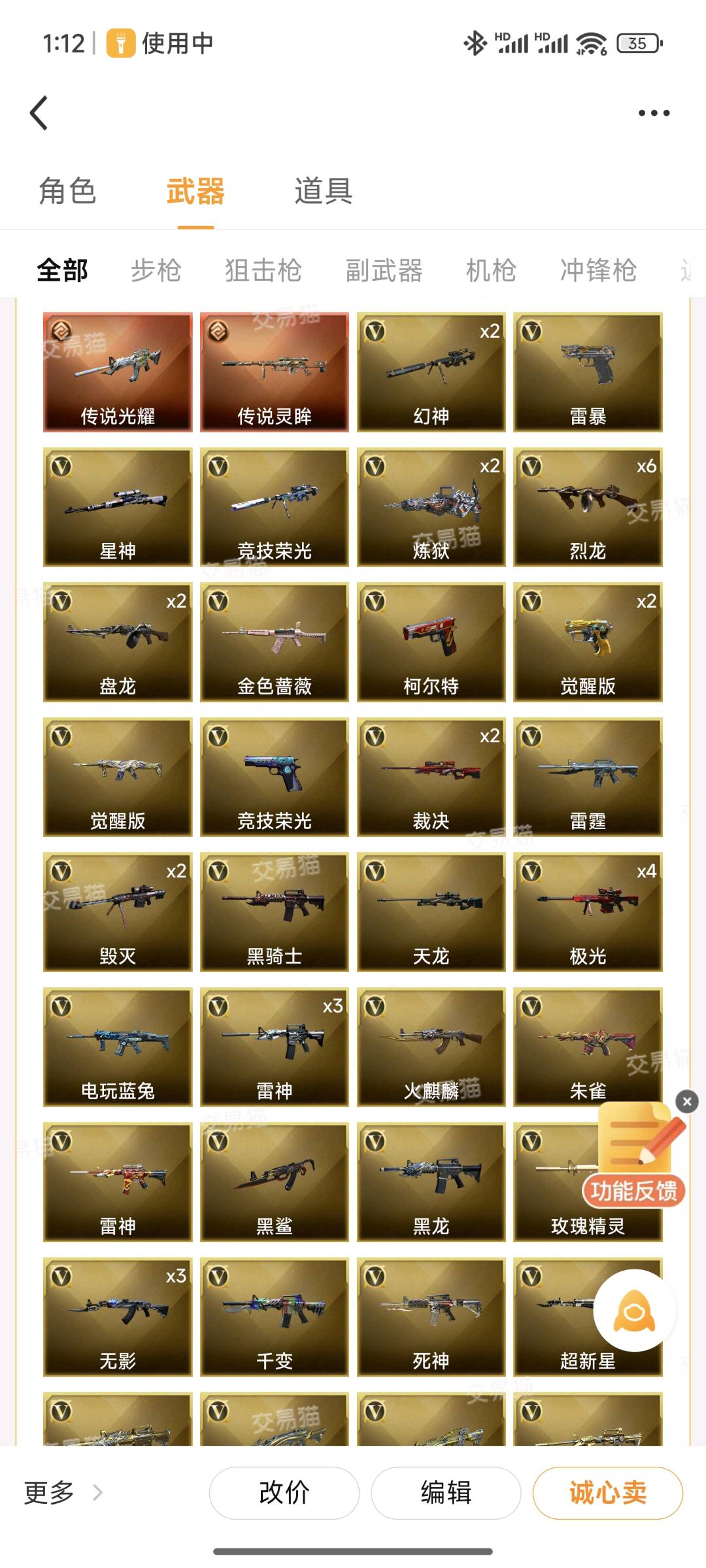Screen dimensions: 706x1568
Task: View the 金色蔷薇 weapon
Action: coord(275,642)
